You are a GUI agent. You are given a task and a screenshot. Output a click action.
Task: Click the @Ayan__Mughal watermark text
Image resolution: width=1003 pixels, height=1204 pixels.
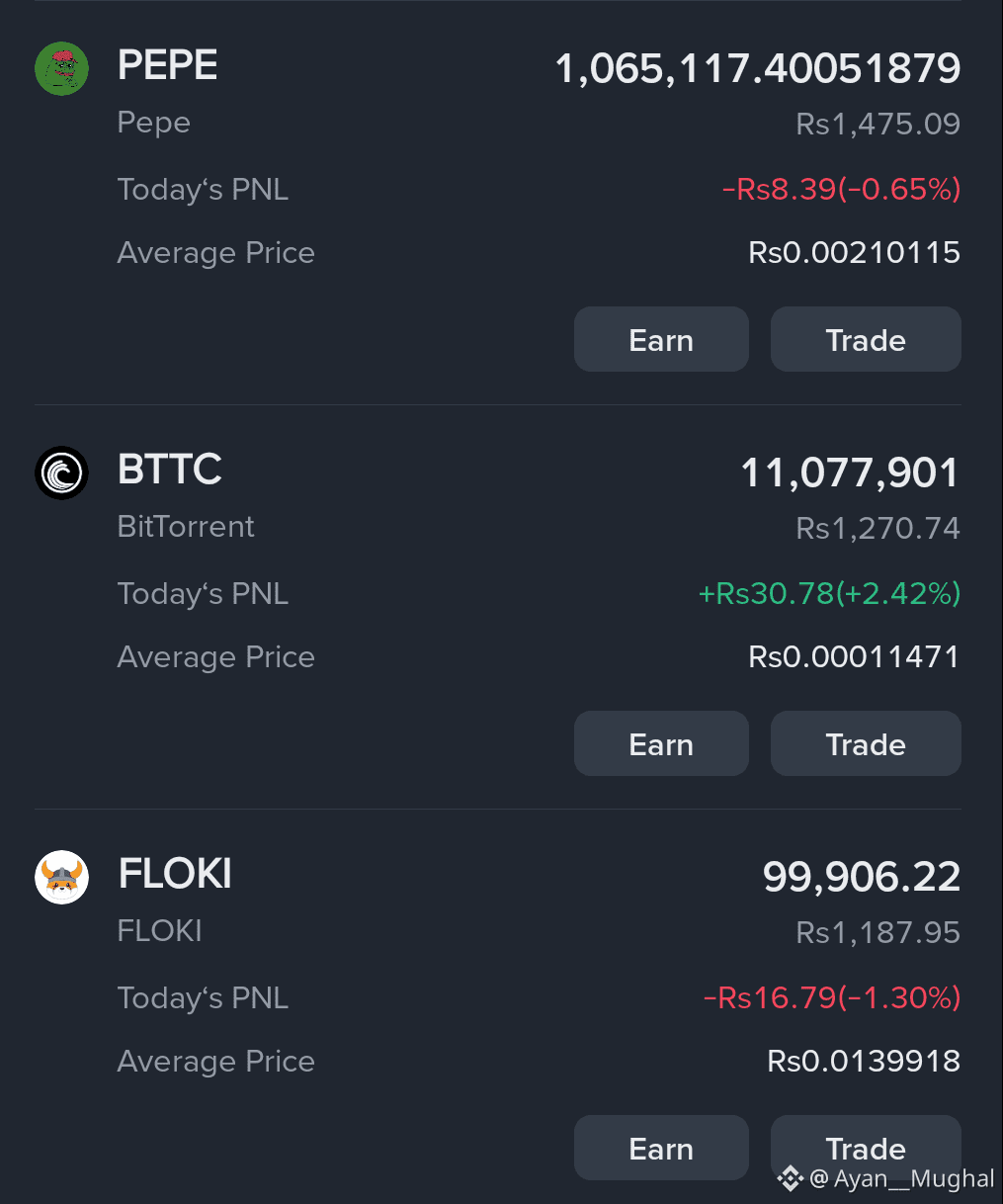(901, 1178)
